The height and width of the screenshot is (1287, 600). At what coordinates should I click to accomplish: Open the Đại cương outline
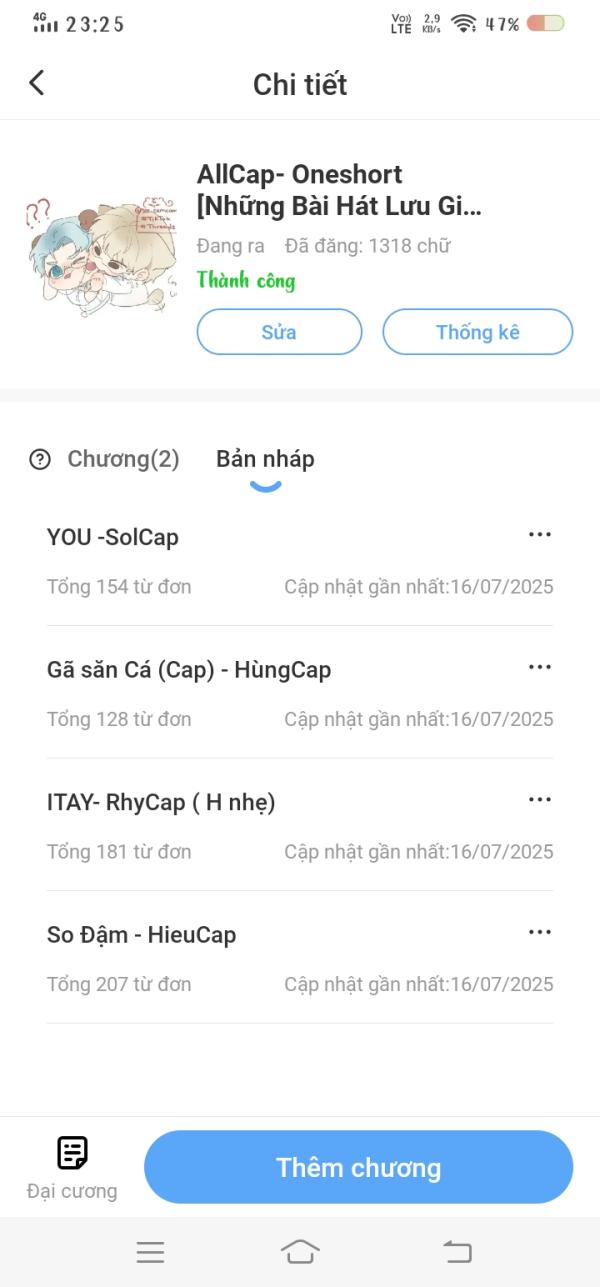[x=72, y=1167]
